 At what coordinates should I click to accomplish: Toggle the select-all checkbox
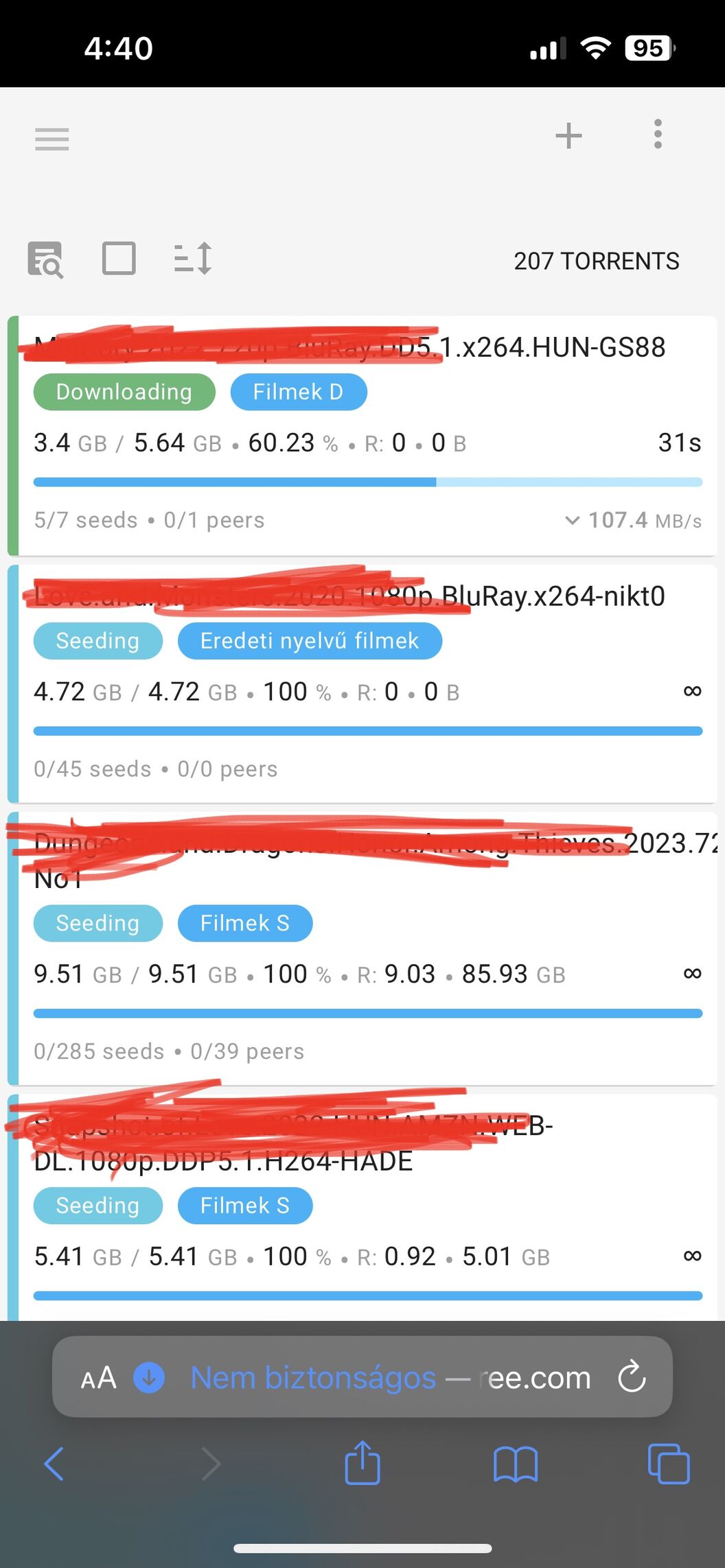(x=119, y=259)
